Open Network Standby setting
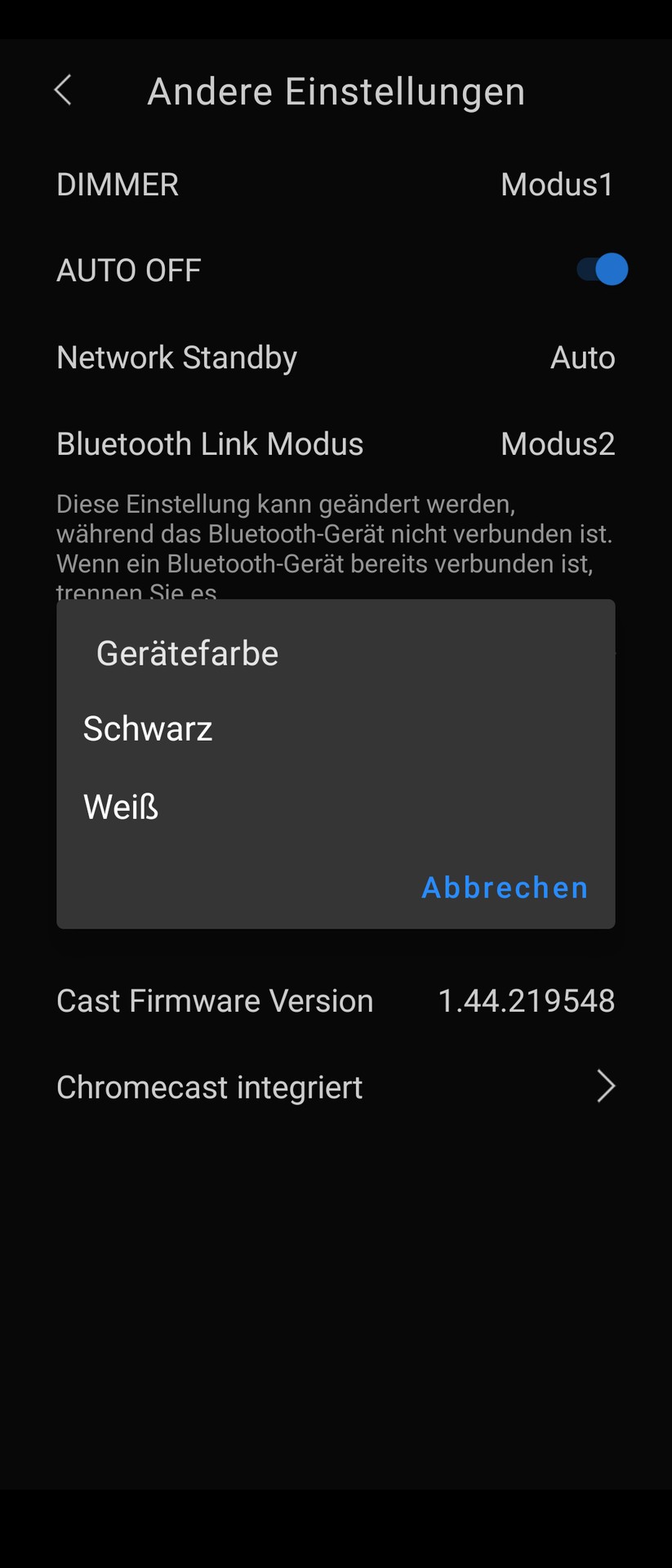Viewport: 672px width, 1568px height. coord(335,358)
